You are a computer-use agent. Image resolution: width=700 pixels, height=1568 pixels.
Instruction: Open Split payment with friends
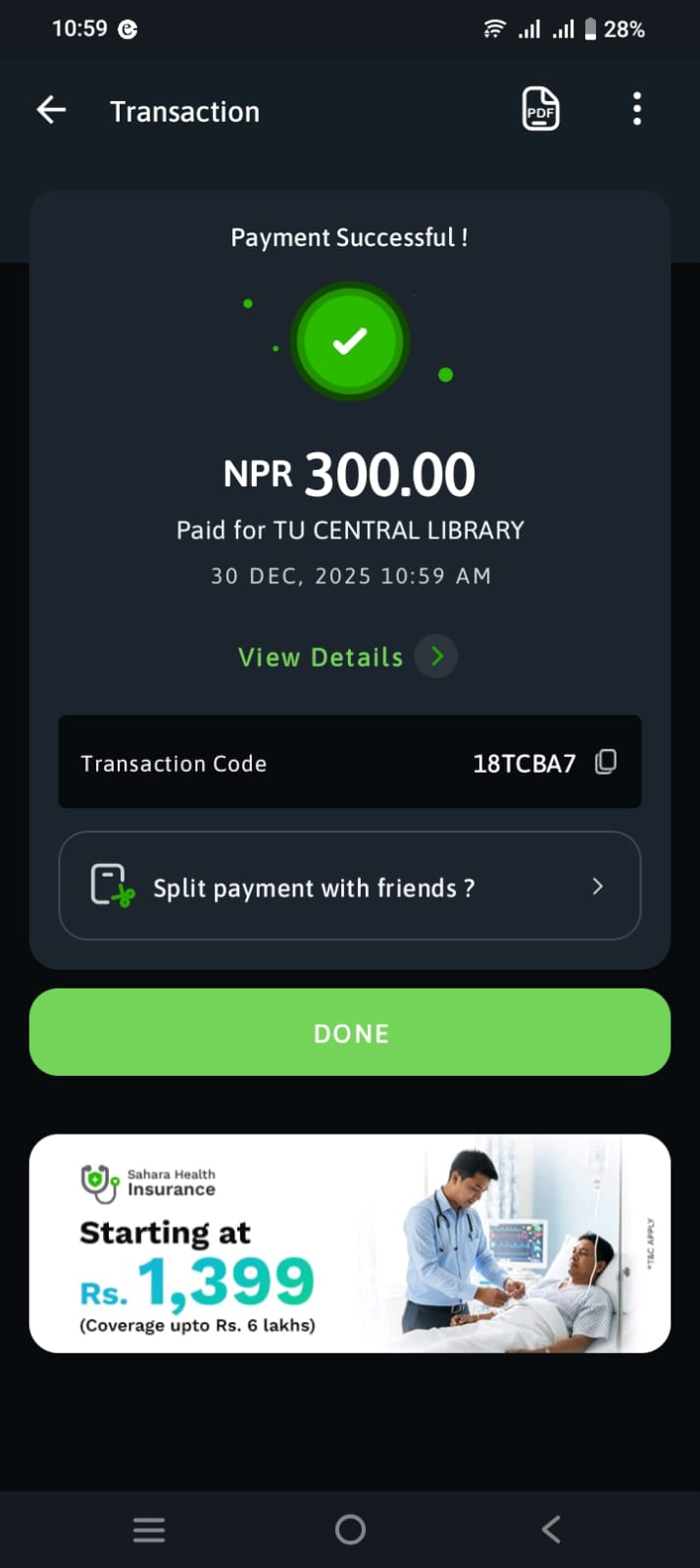(x=349, y=886)
